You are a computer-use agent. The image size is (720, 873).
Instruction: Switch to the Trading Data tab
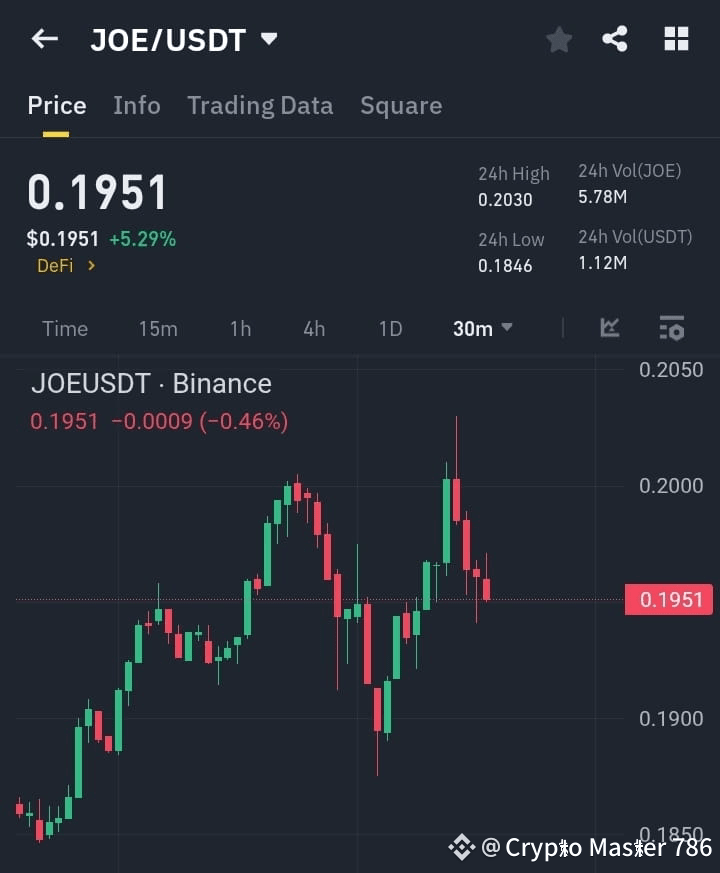point(260,105)
